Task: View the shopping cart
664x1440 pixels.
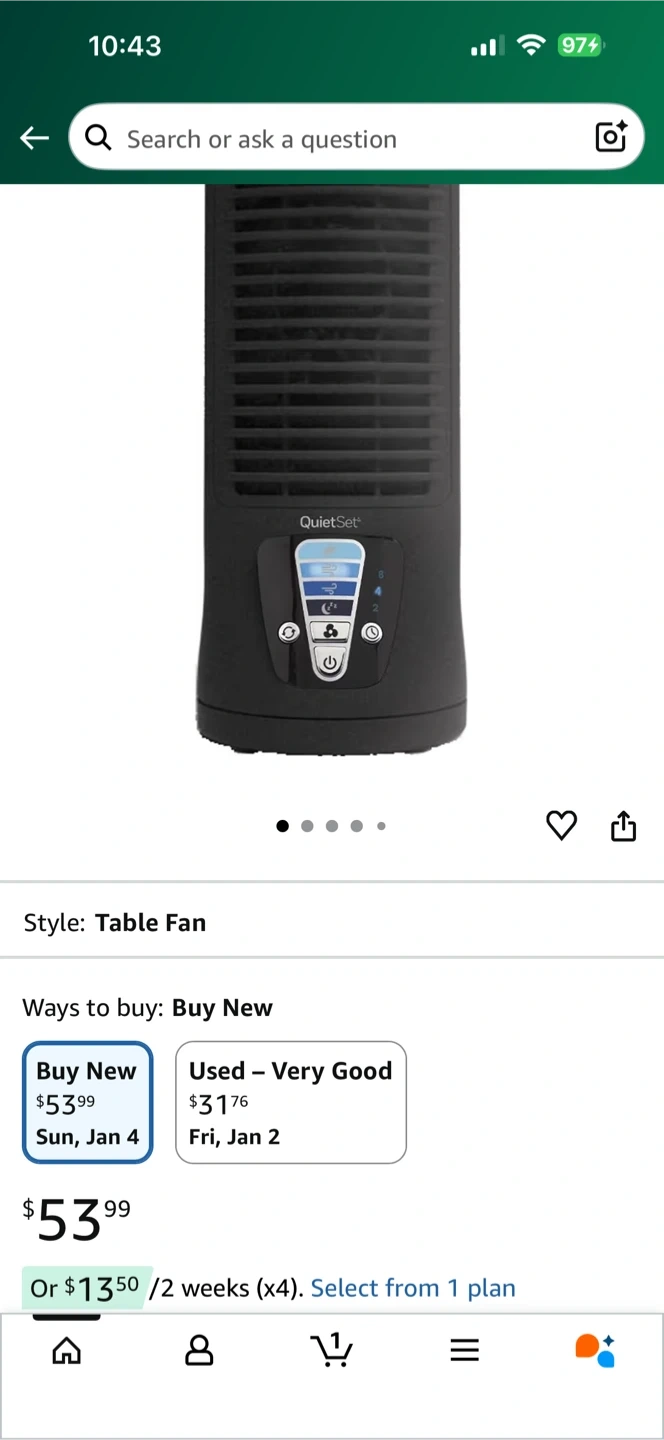Action: tap(331, 1350)
